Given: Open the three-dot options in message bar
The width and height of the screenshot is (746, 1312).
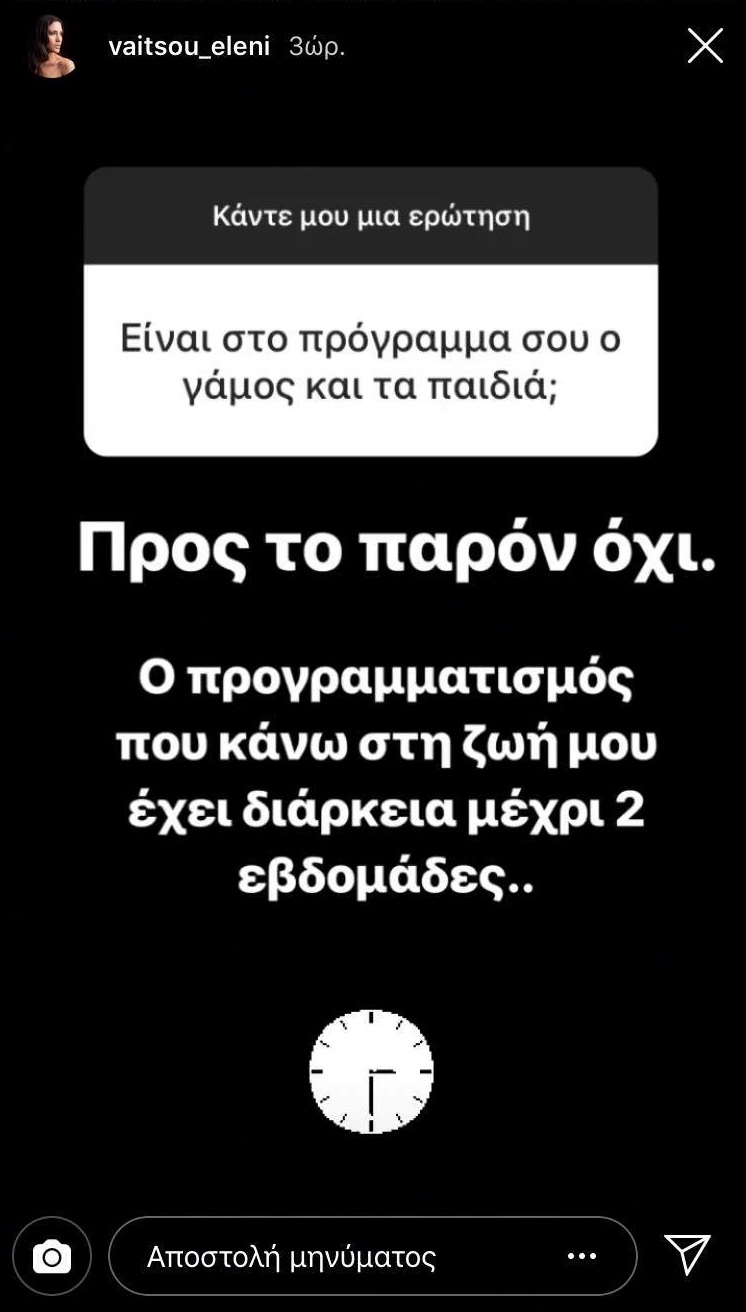Looking at the screenshot, I should point(582,1256).
